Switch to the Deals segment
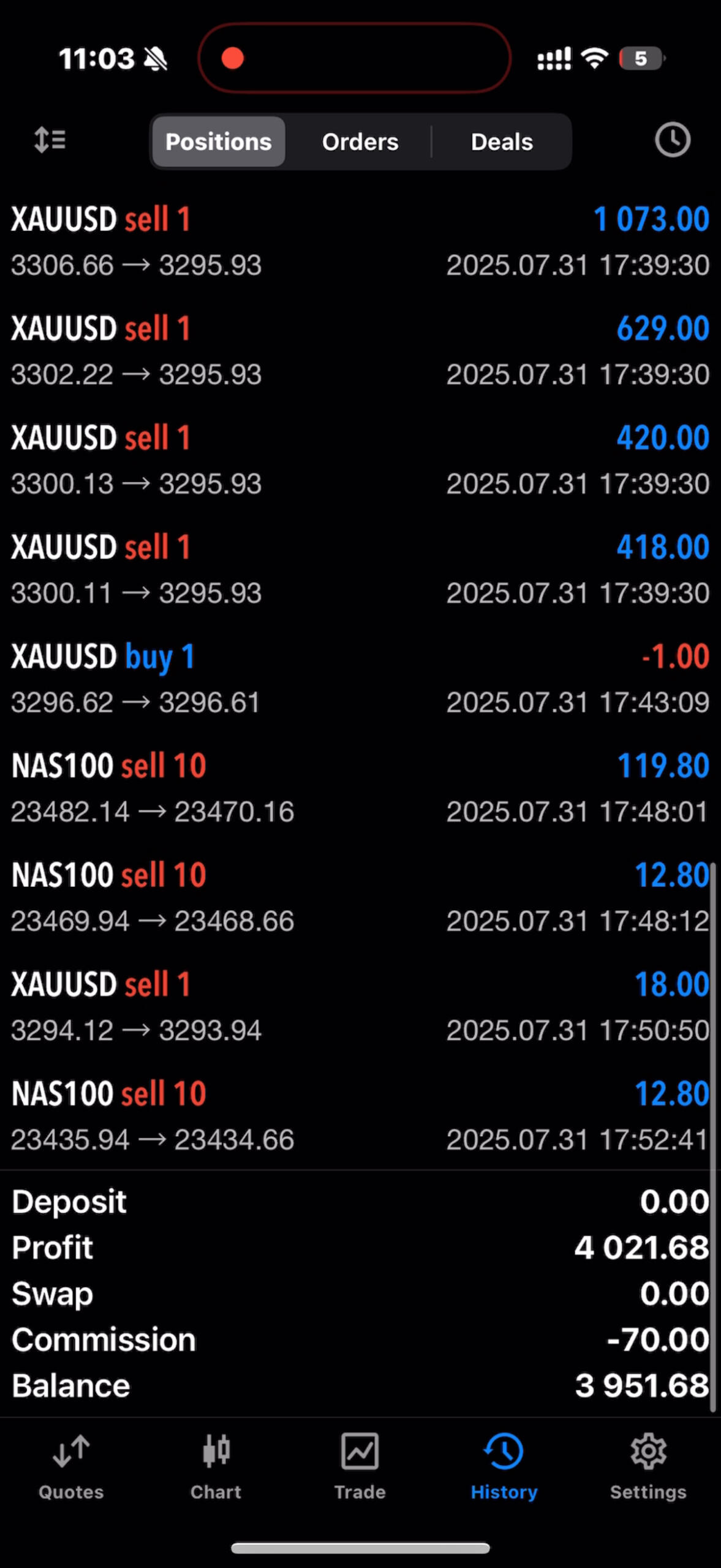 click(x=502, y=141)
